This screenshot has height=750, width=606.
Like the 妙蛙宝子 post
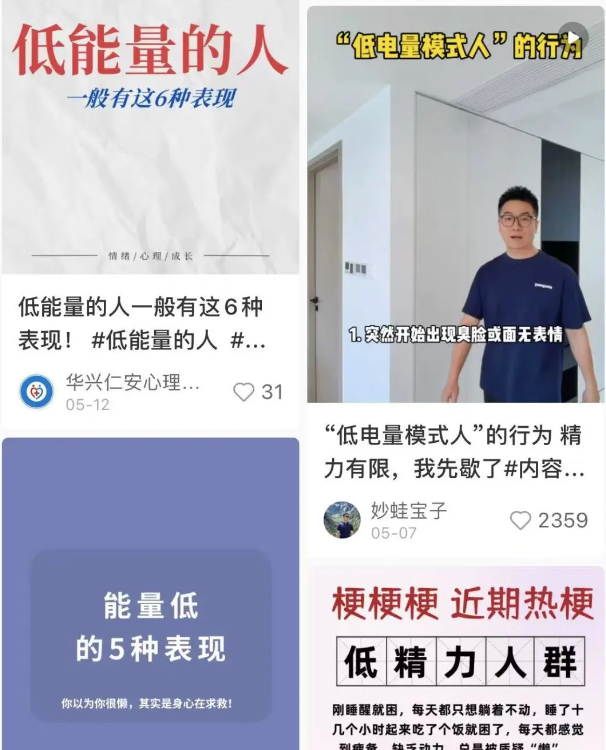coord(521,520)
